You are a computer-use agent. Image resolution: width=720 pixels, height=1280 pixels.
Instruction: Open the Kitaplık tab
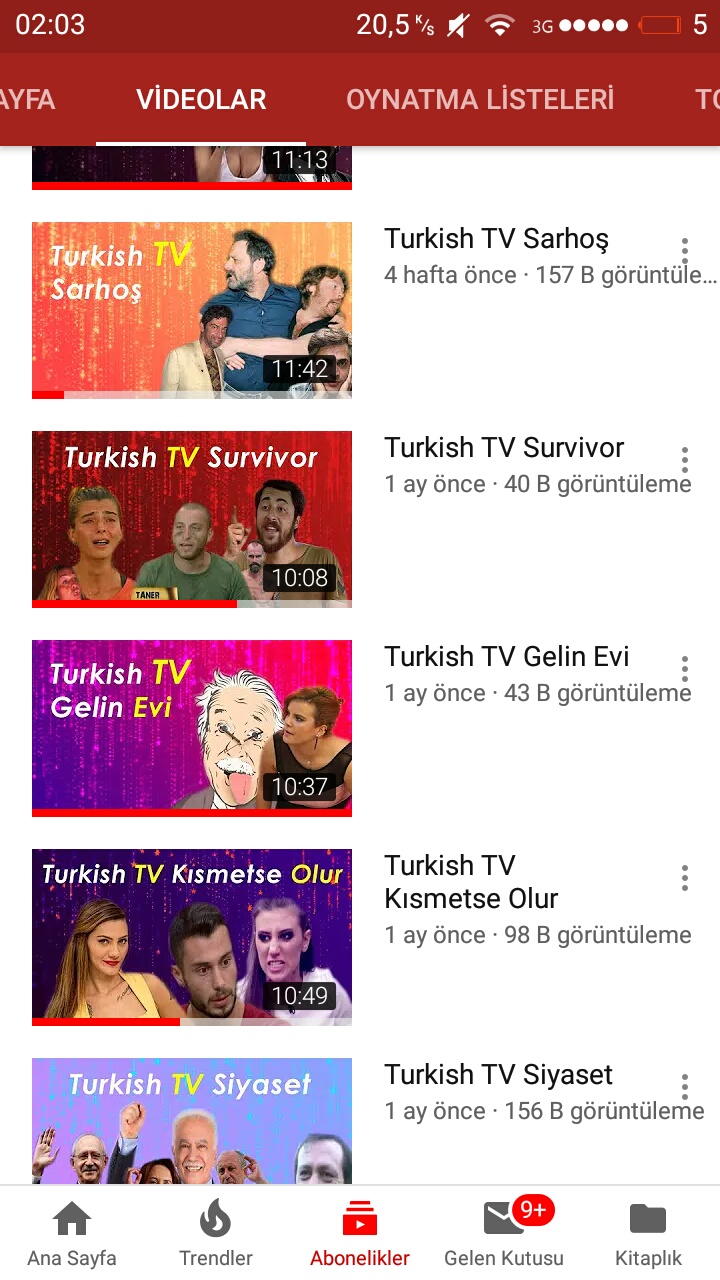pyautogui.click(x=648, y=1235)
